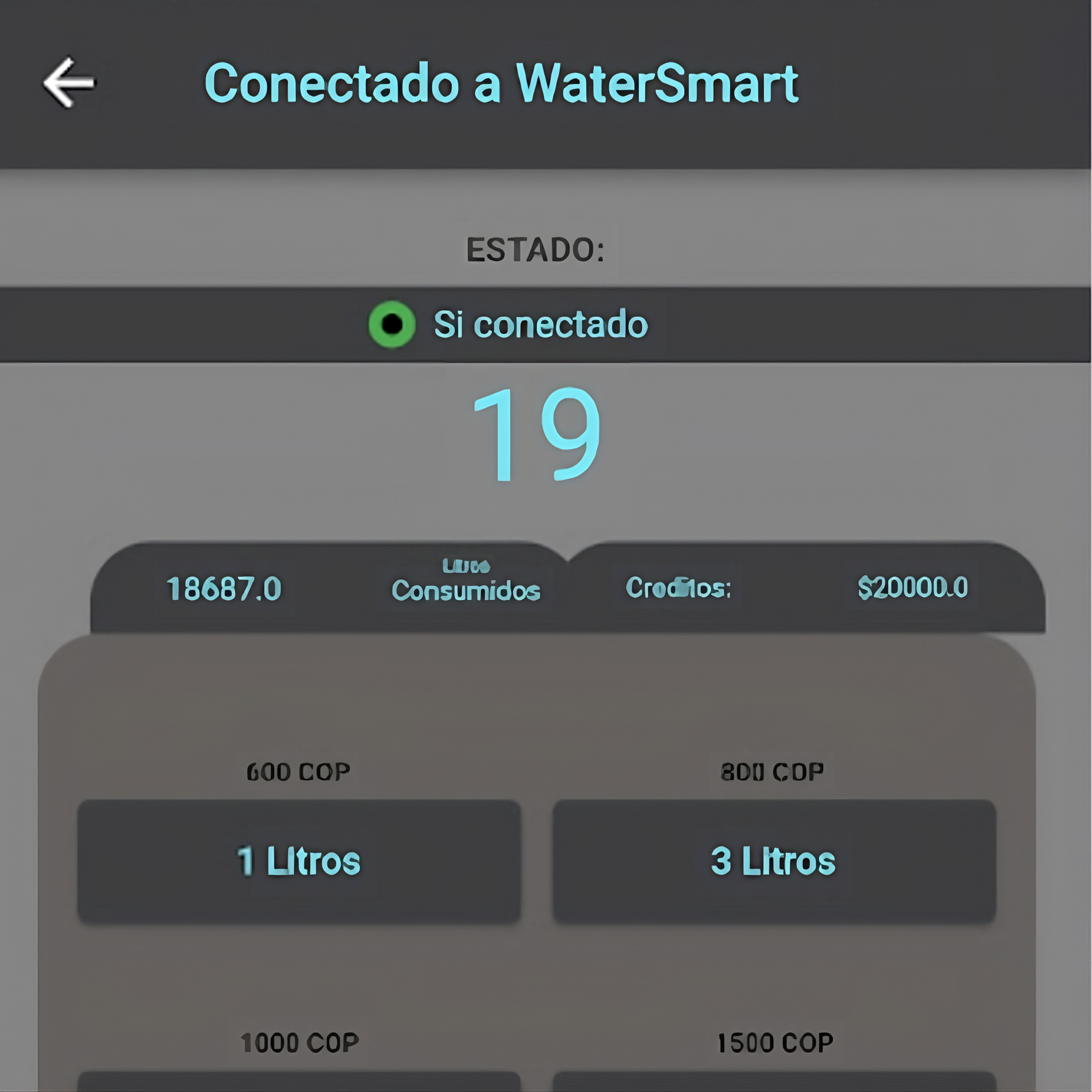Choose the 3 Litros option
The height and width of the screenshot is (1092, 1092).
pos(773,861)
